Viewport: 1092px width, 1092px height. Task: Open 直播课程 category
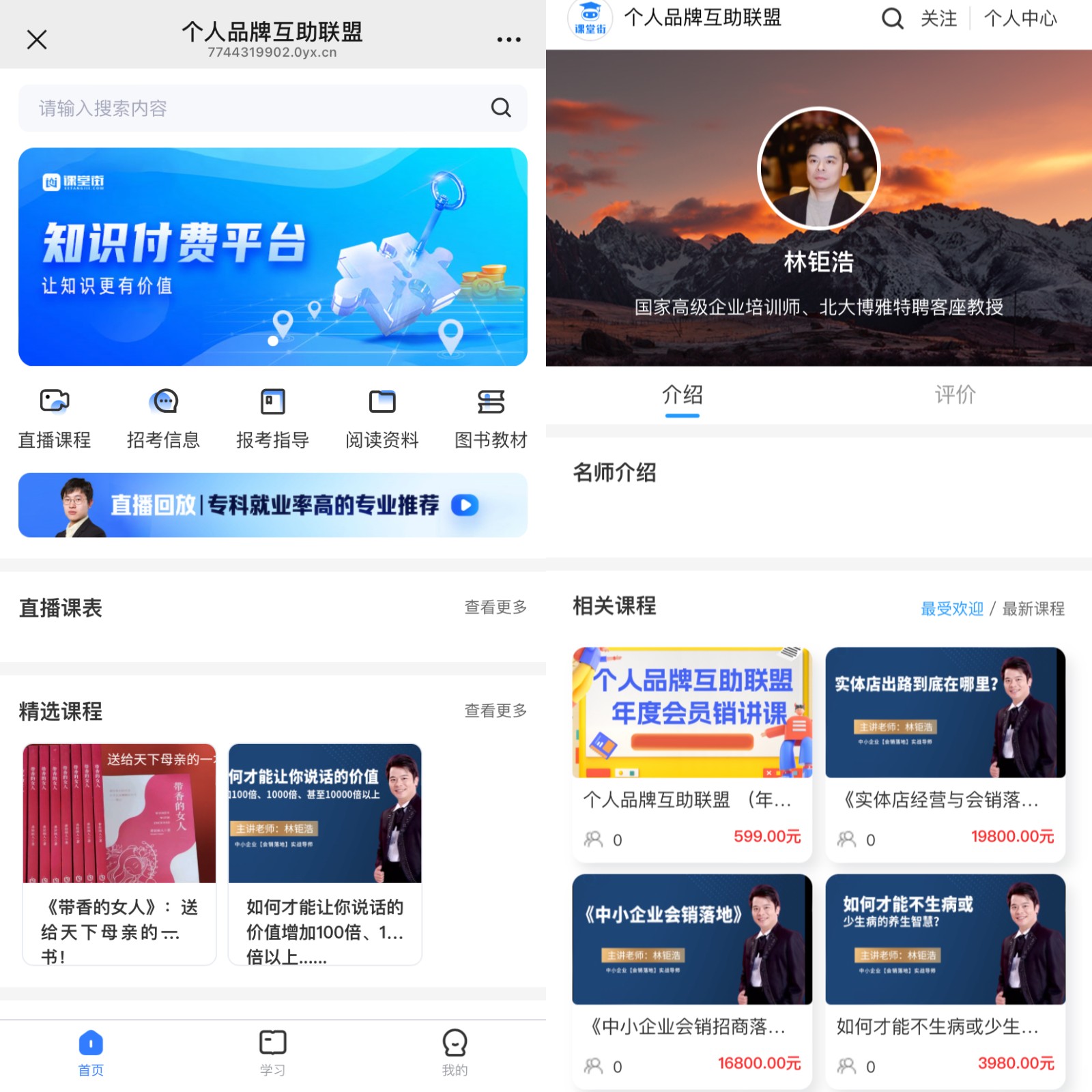pos(55,416)
